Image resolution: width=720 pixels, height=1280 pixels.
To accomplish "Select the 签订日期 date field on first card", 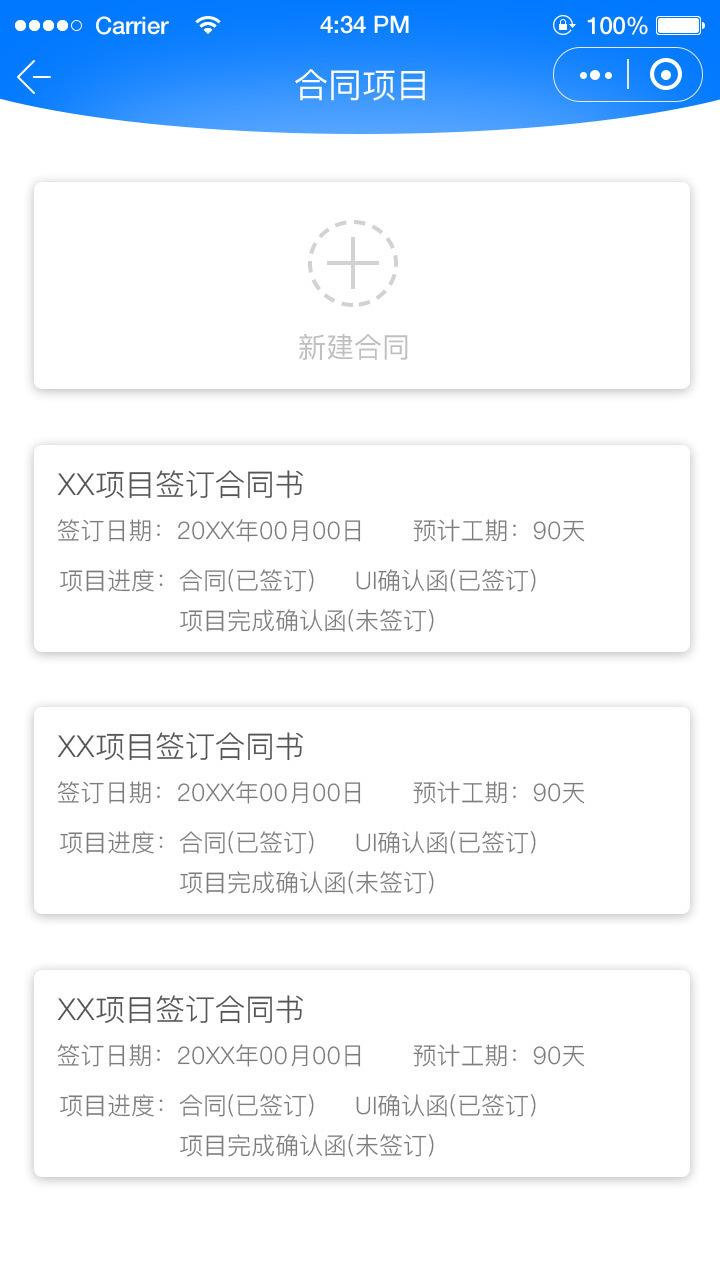I will 211,531.
